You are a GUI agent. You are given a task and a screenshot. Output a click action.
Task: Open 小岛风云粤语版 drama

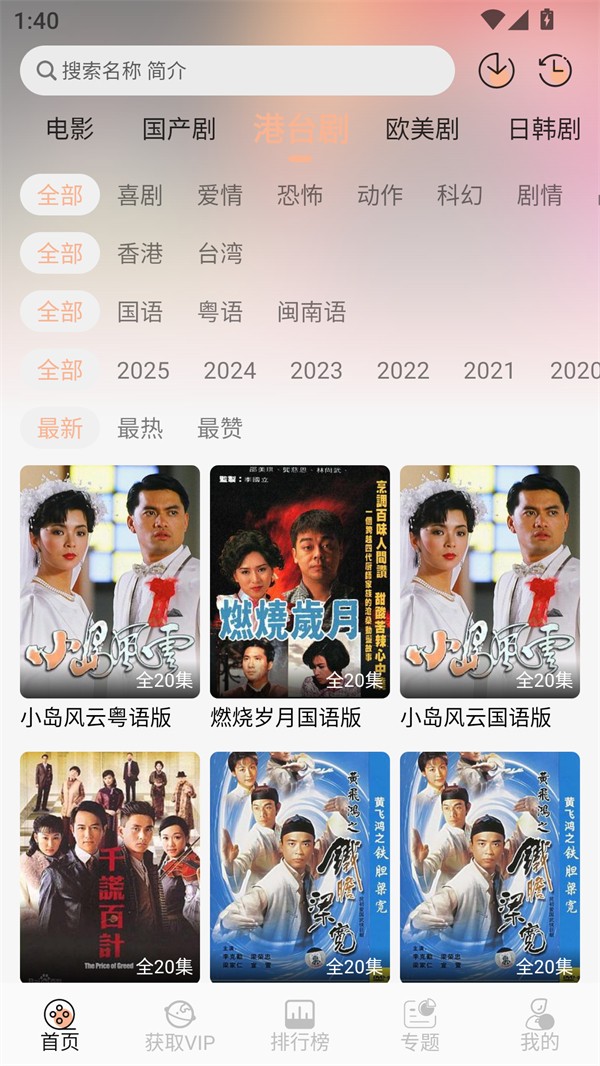(x=110, y=582)
